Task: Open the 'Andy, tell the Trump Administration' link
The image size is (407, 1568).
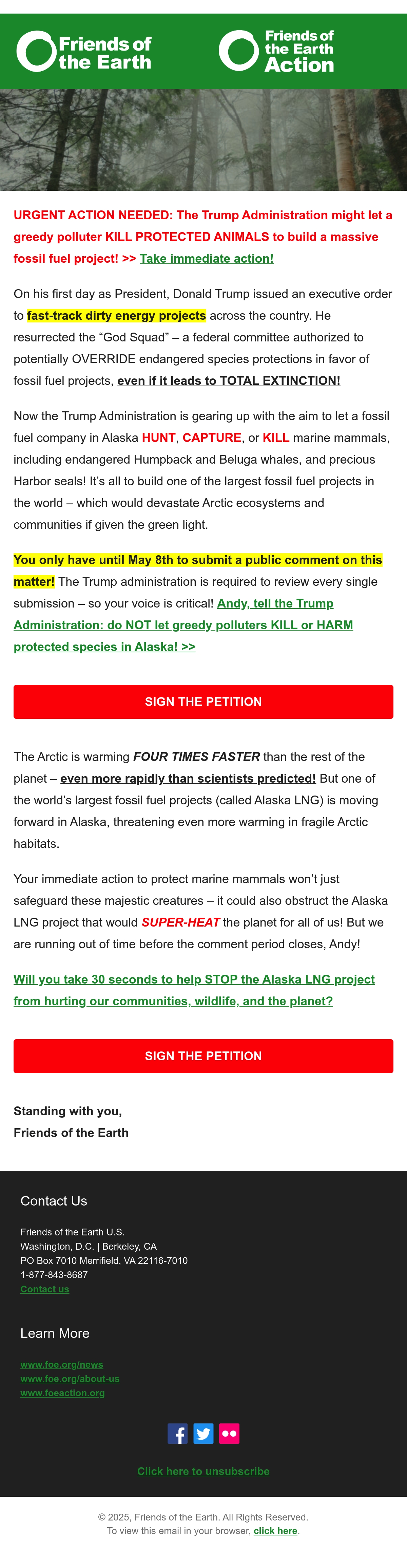Action: coord(183,625)
